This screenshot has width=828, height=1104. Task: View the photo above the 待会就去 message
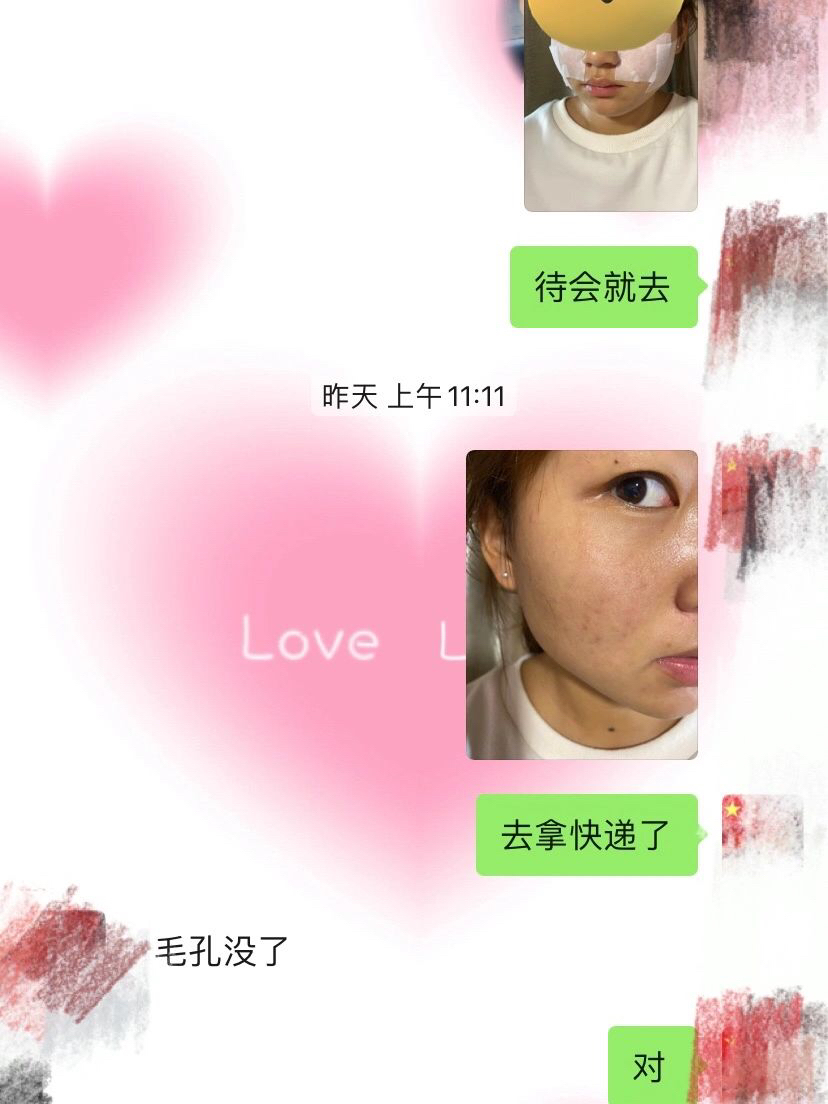tap(610, 110)
